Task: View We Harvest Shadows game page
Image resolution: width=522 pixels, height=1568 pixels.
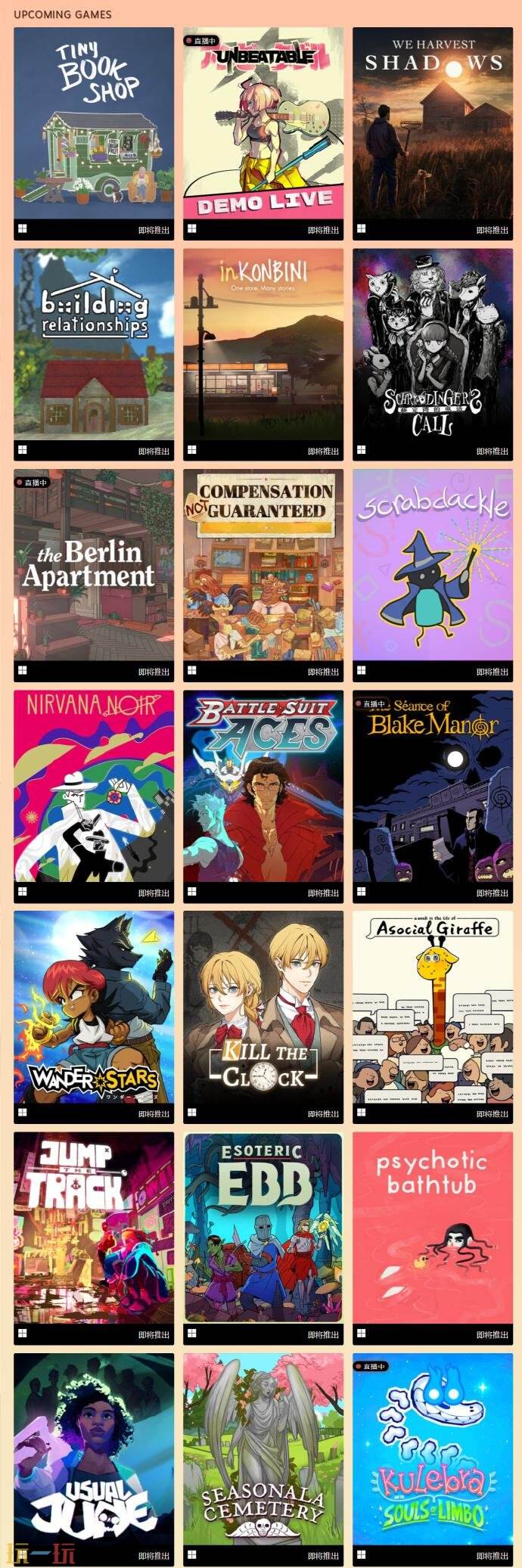Action: click(432, 124)
